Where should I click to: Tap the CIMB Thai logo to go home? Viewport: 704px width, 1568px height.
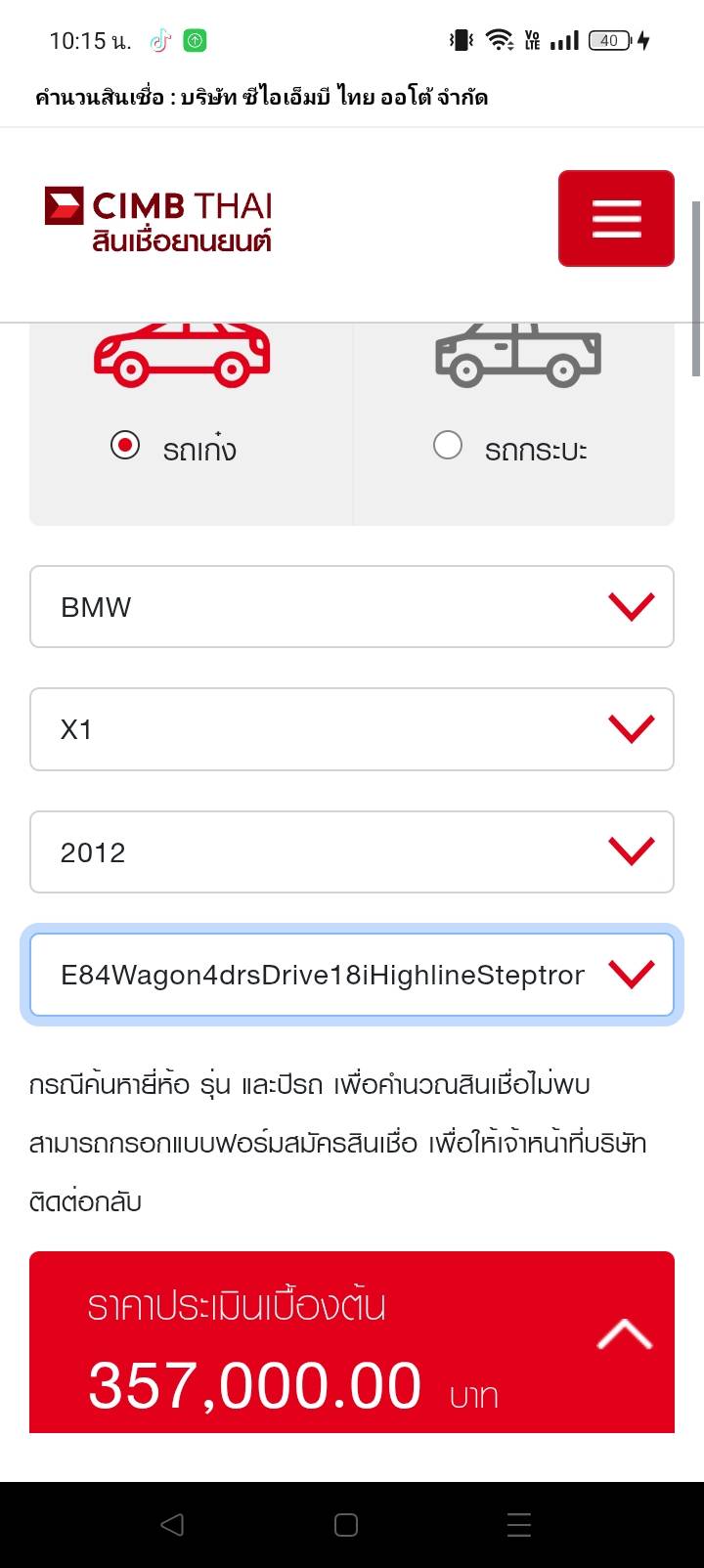[158, 219]
